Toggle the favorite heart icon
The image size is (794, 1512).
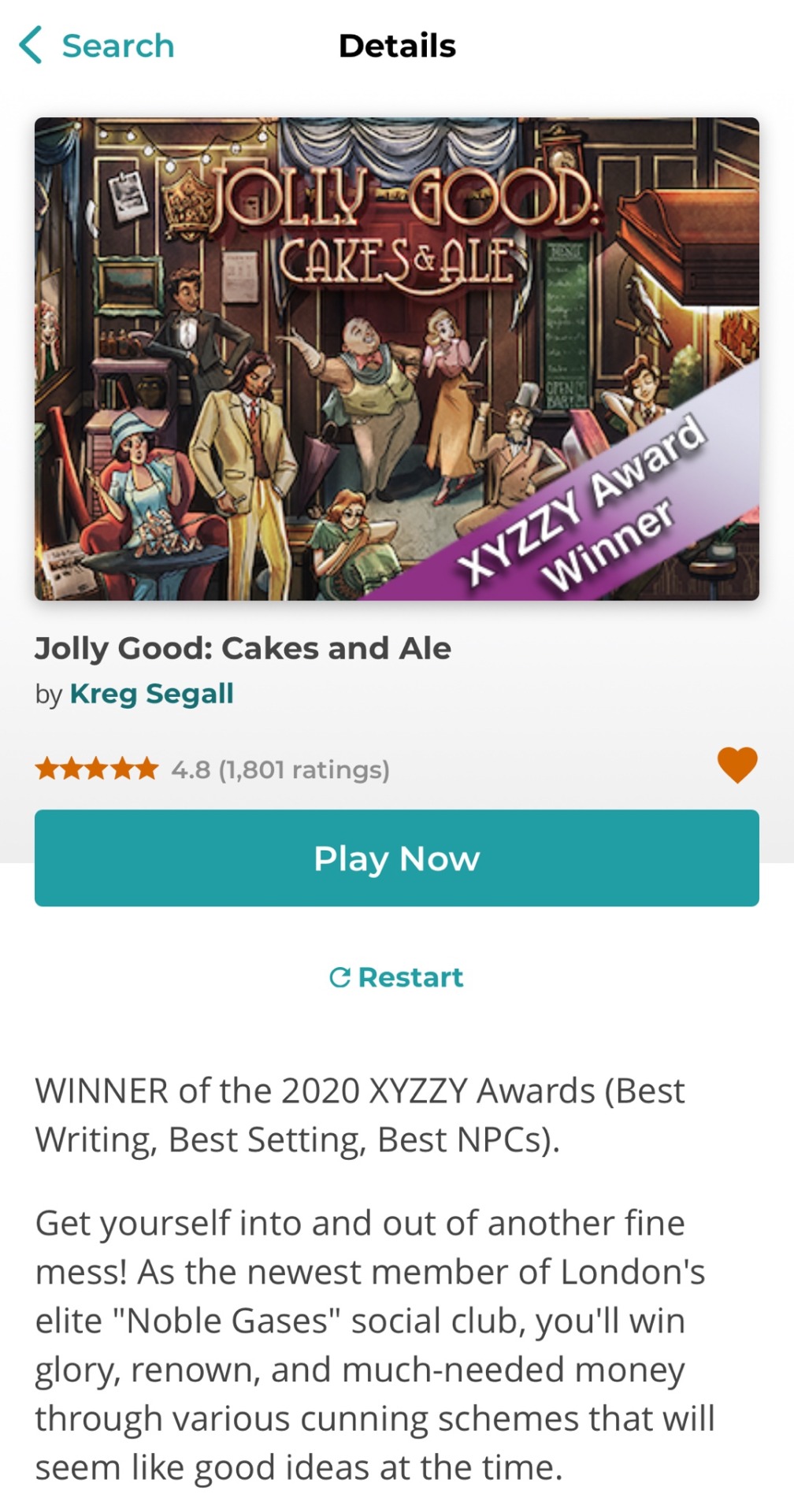click(x=736, y=765)
